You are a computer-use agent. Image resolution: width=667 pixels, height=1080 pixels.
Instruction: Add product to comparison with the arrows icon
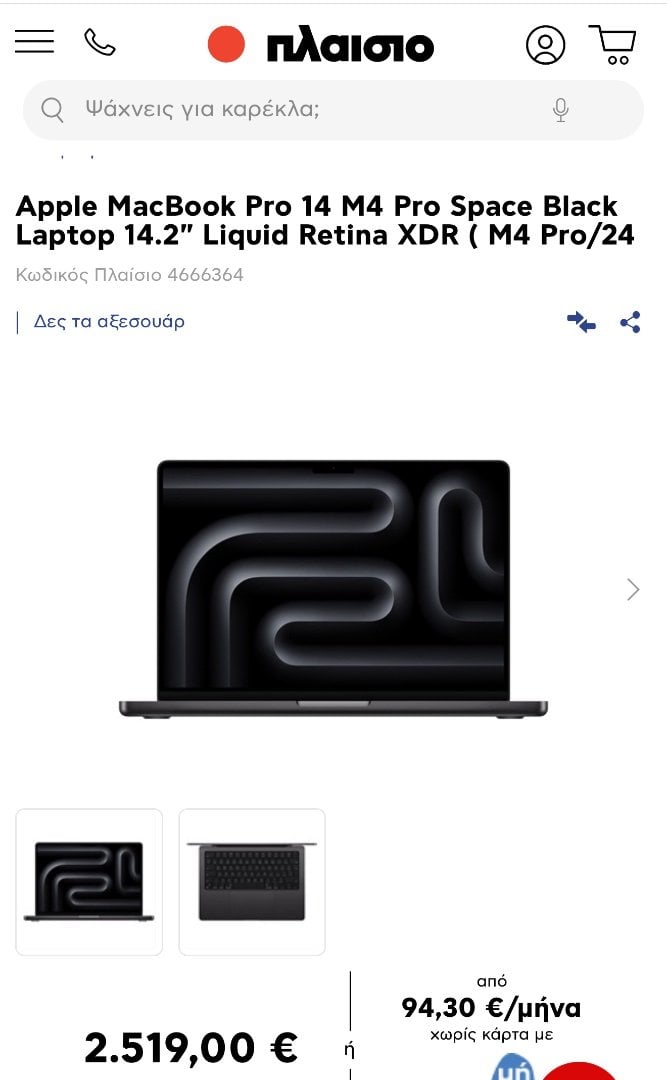[581, 322]
